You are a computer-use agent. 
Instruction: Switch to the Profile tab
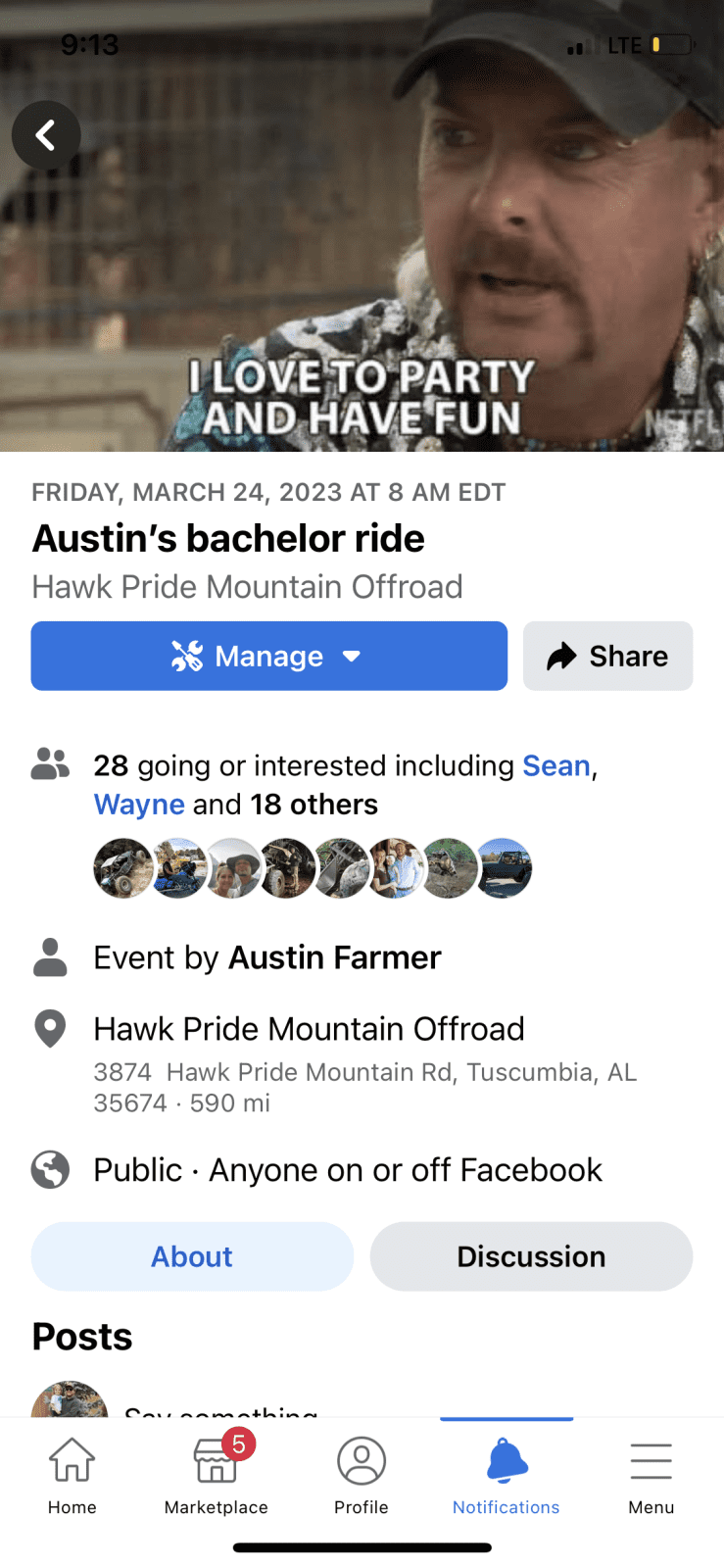[362, 1475]
